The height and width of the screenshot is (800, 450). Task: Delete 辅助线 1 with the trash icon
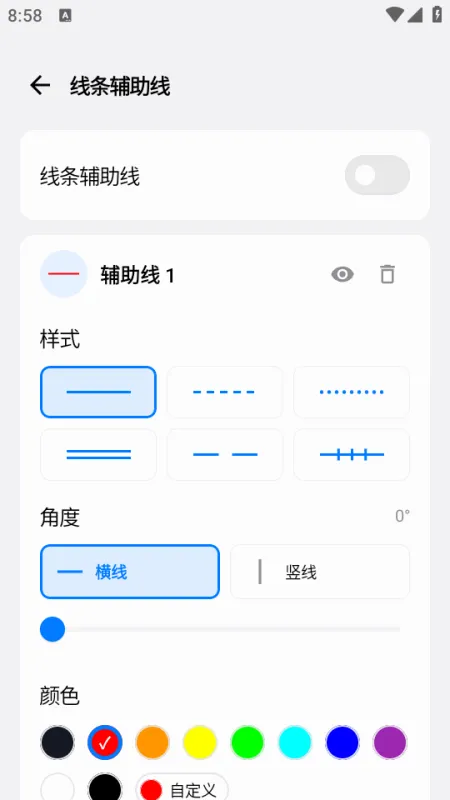[387, 274]
